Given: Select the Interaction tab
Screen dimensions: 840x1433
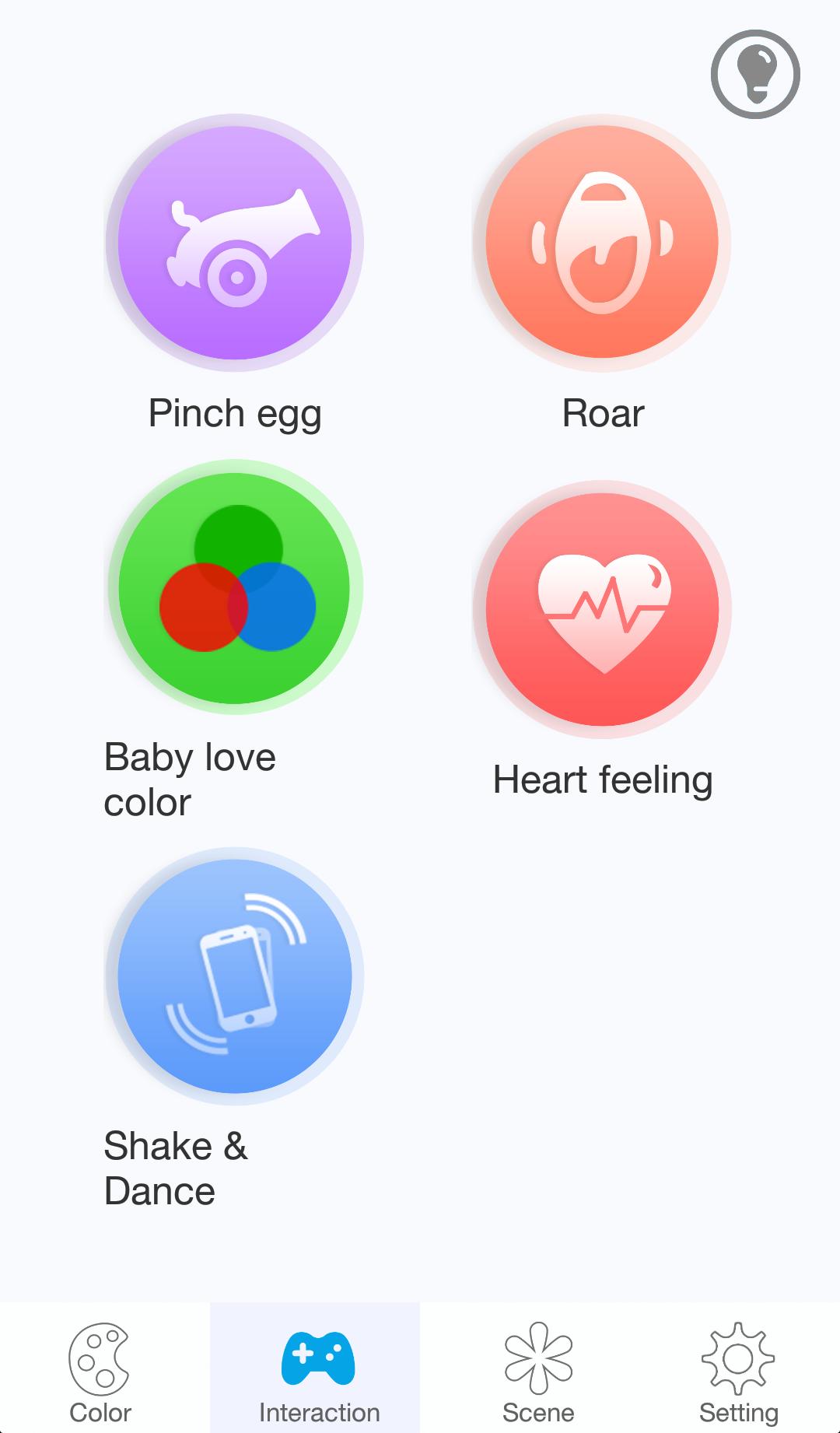Looking at the screenshot, I should point(317,1373).
